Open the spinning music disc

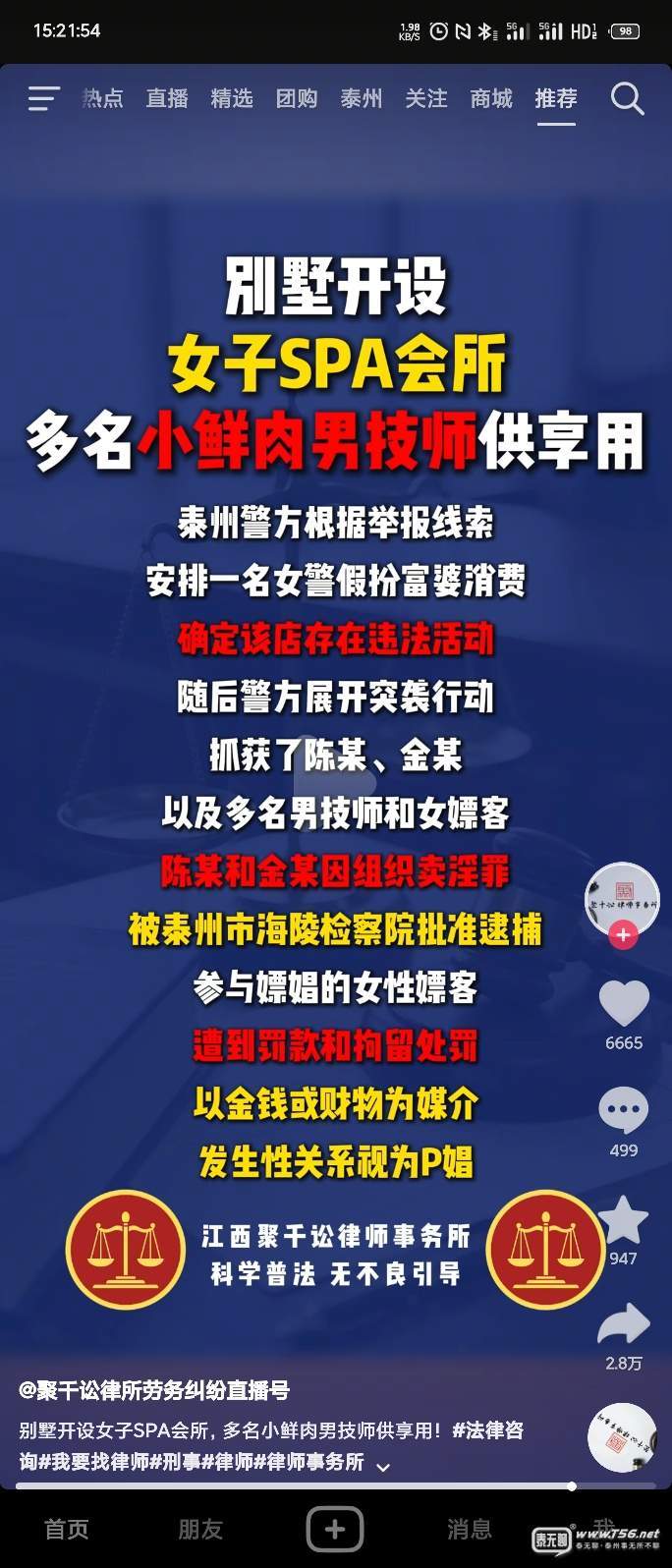[x=621, y=1437]
